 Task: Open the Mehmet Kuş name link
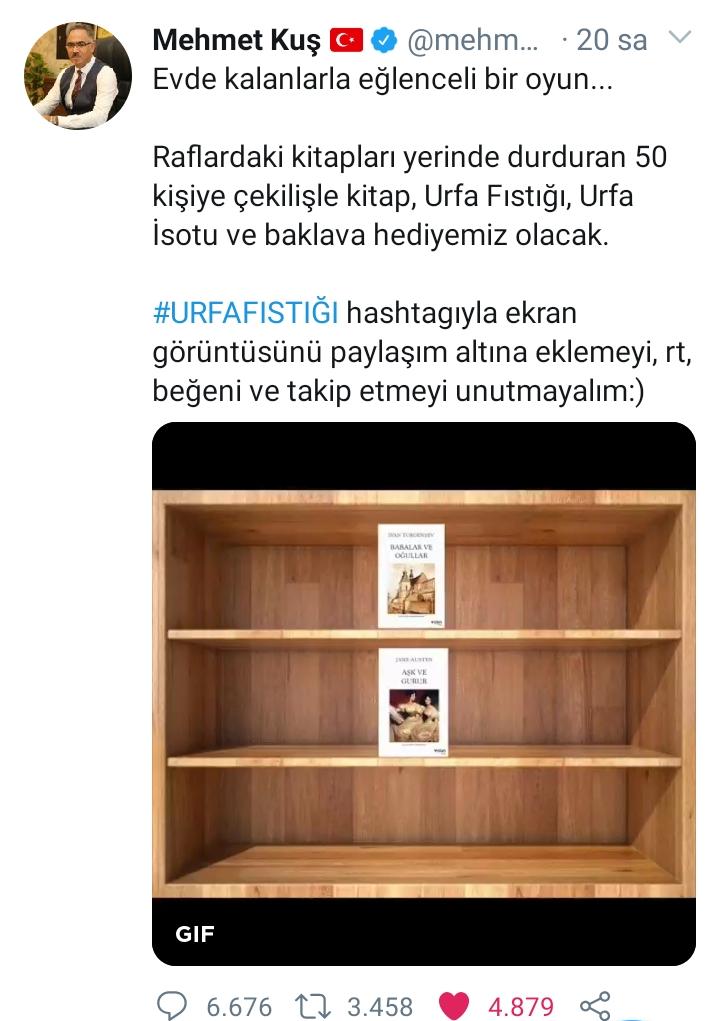pyautogui.click(x=235, y=41)
